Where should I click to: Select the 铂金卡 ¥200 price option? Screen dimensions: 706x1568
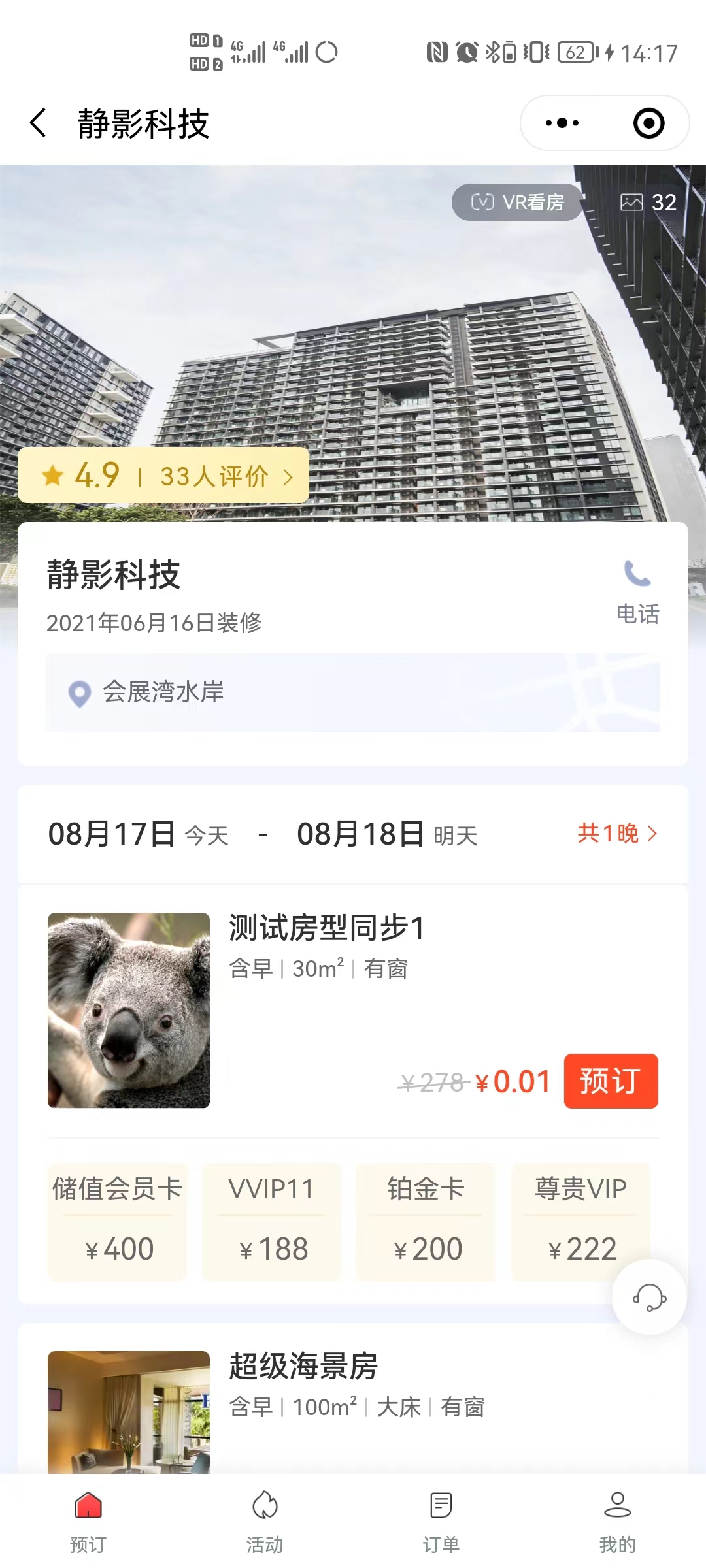[426, 1221]
